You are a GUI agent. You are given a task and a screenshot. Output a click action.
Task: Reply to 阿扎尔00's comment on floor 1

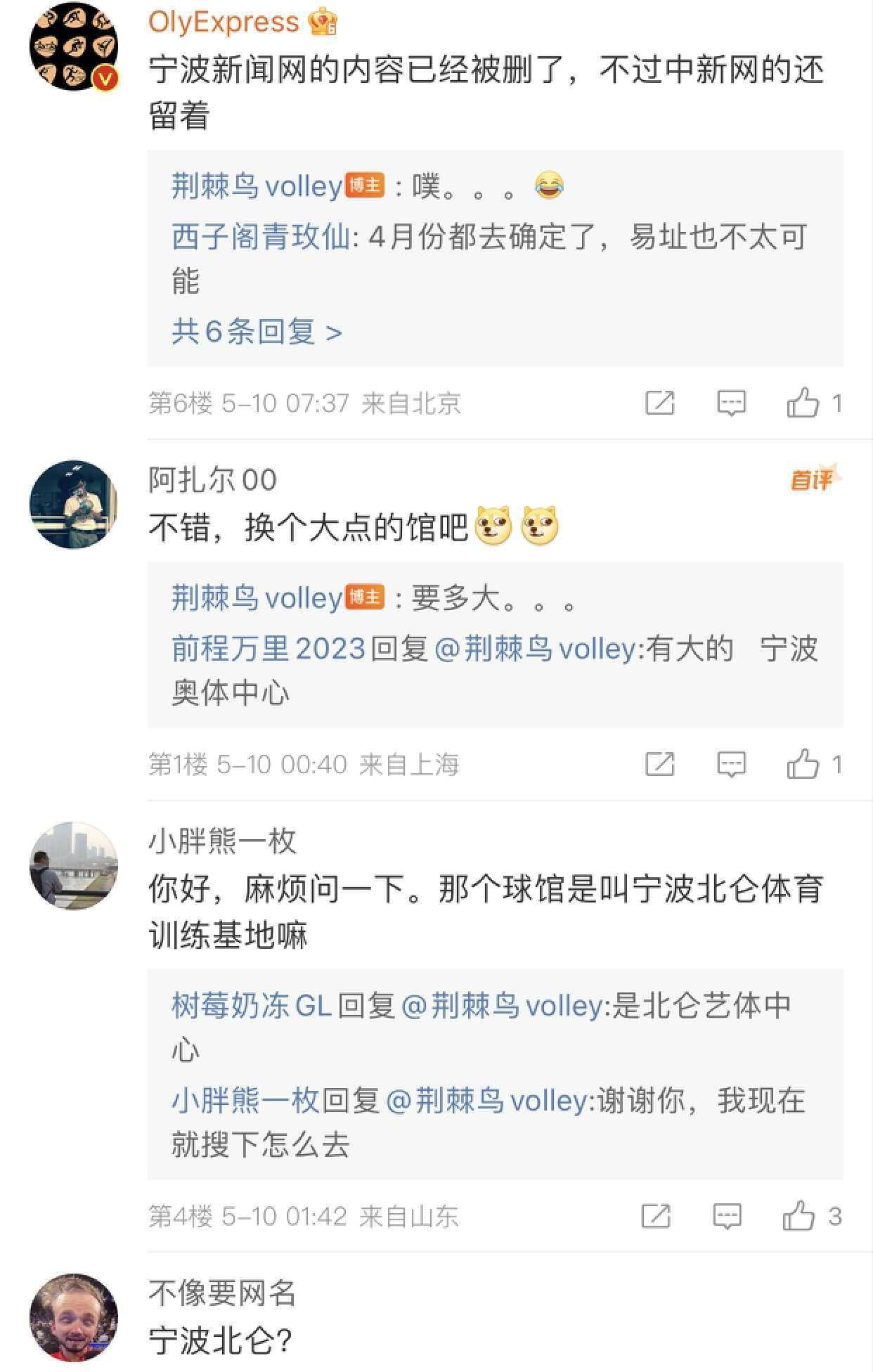(x=731, y=764)
